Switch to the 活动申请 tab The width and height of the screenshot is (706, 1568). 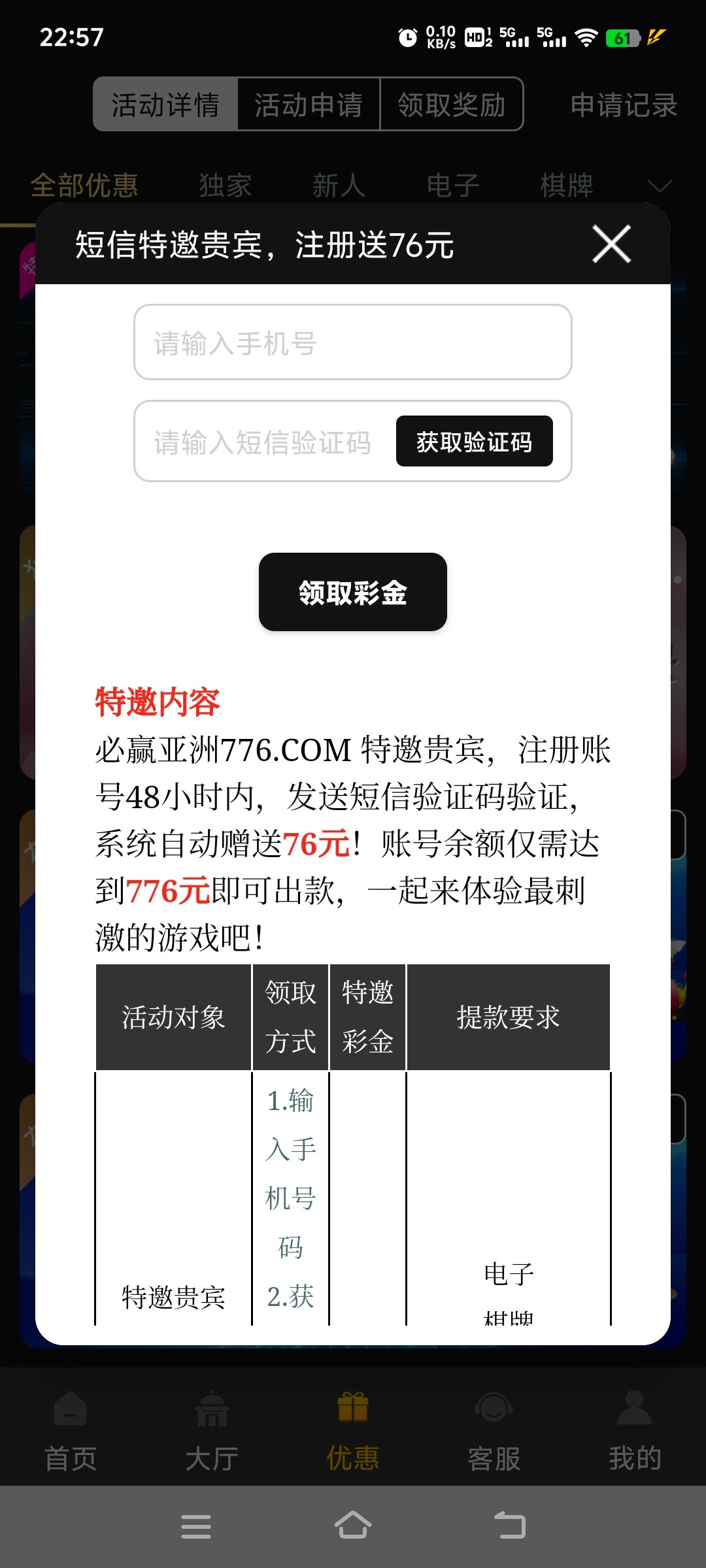click(x=308, y=105)
